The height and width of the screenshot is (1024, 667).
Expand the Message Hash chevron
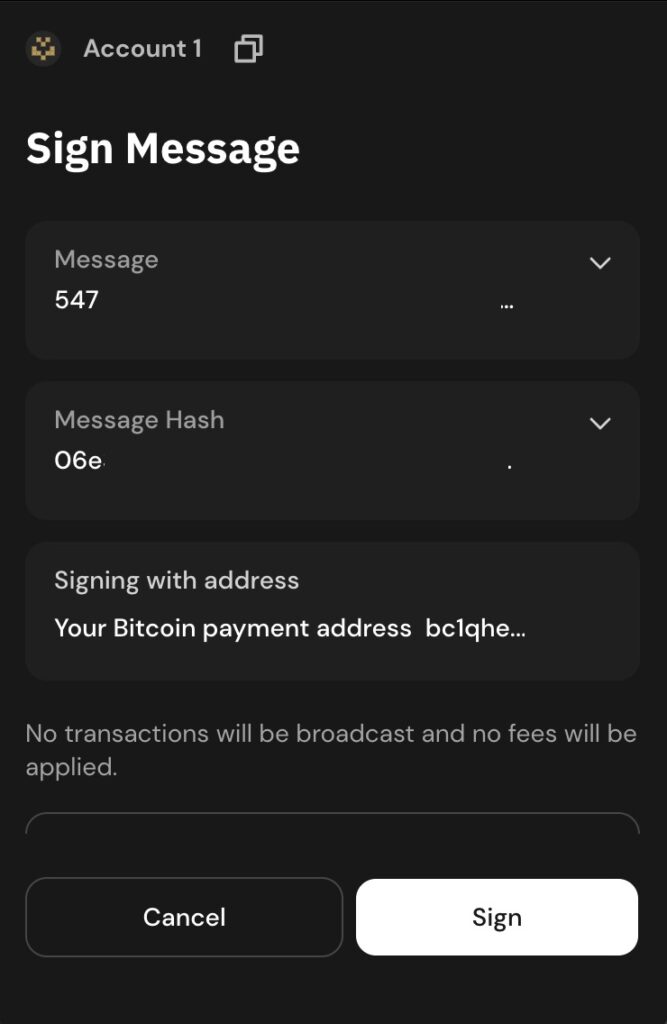[x=600, y=423]
